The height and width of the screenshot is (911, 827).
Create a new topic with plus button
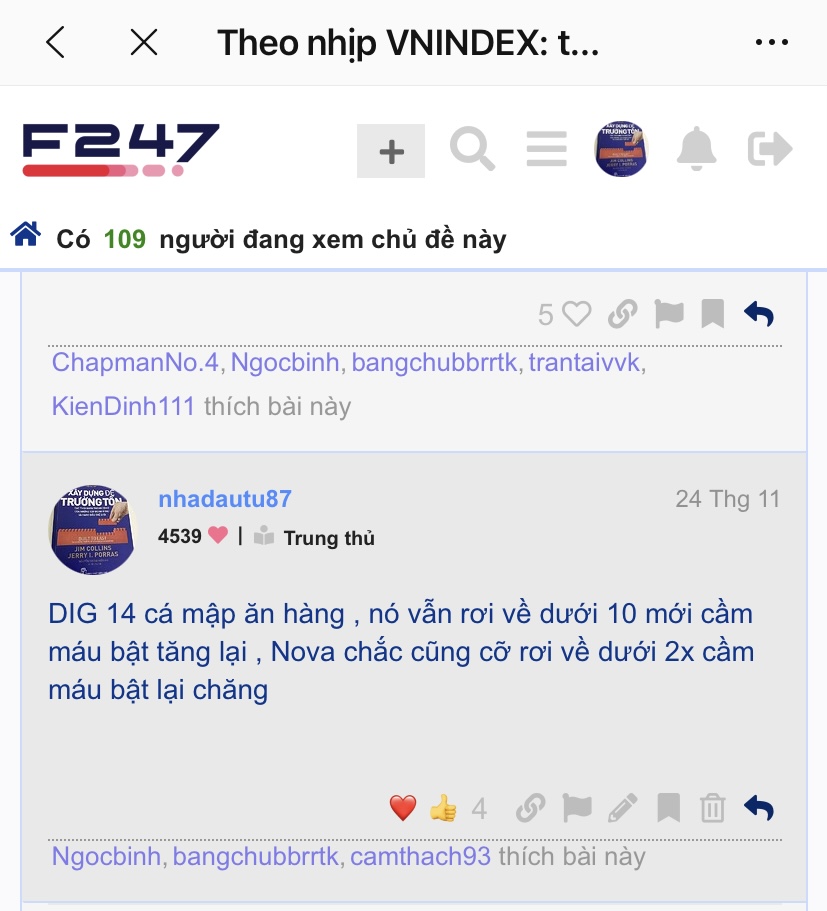[391, 151]
